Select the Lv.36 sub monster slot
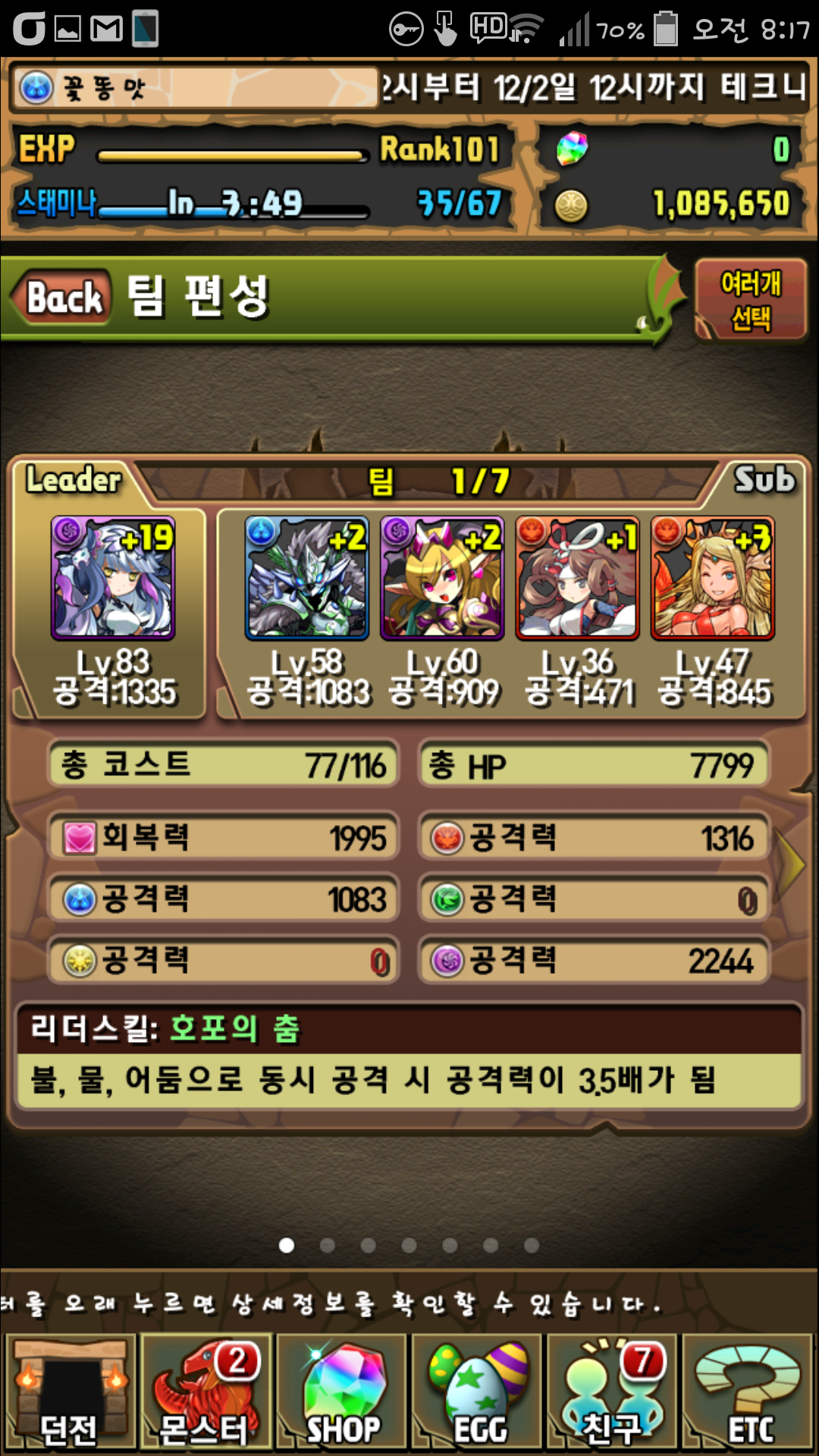Viewport: 819px width, 1456px height. click(577, 579)
